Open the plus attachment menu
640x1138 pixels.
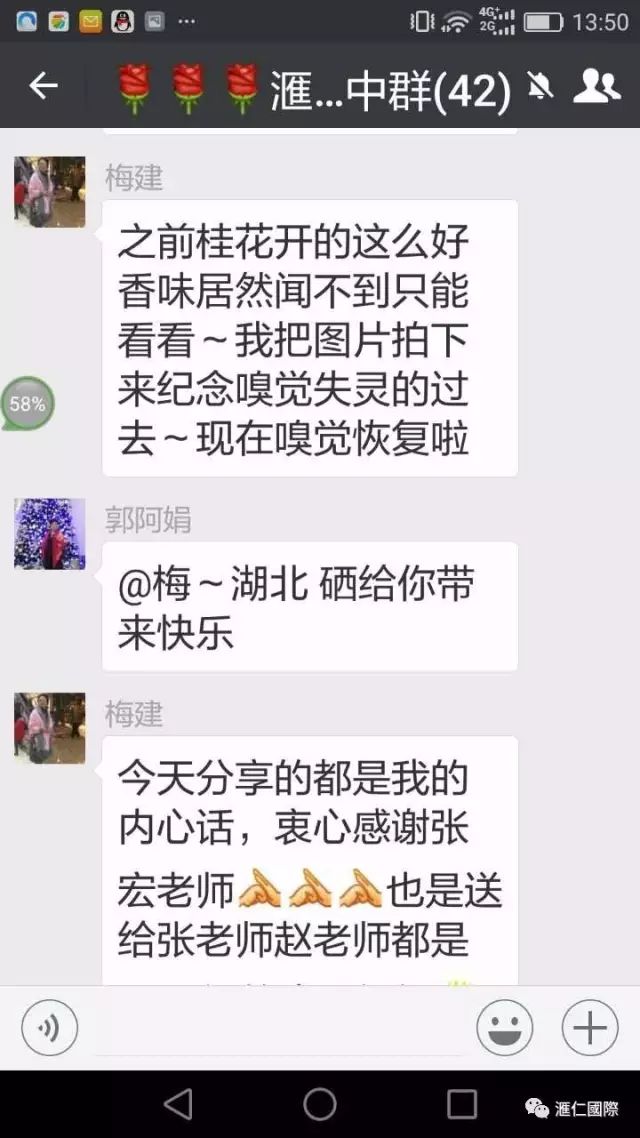(x=590, y=1027)
